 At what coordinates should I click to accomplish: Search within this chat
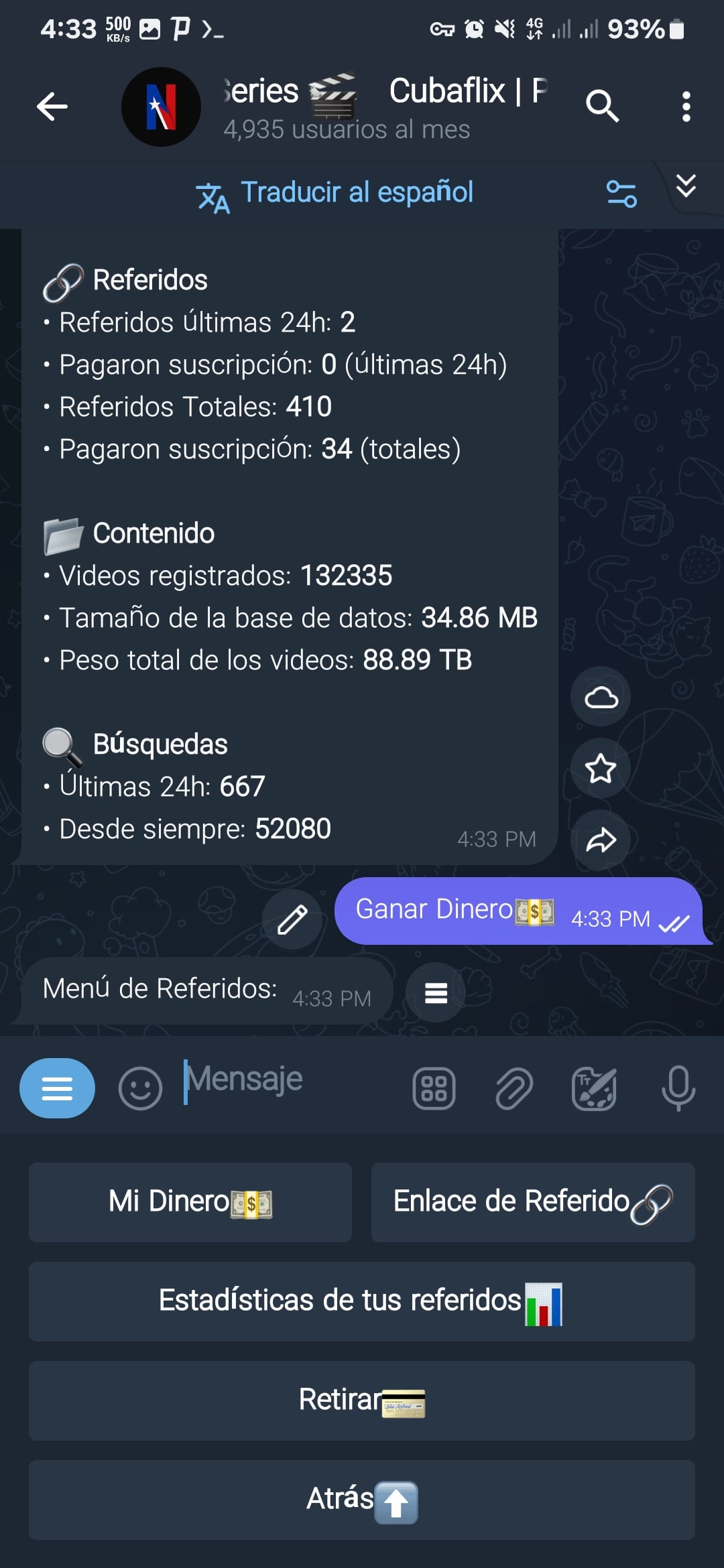601,106
